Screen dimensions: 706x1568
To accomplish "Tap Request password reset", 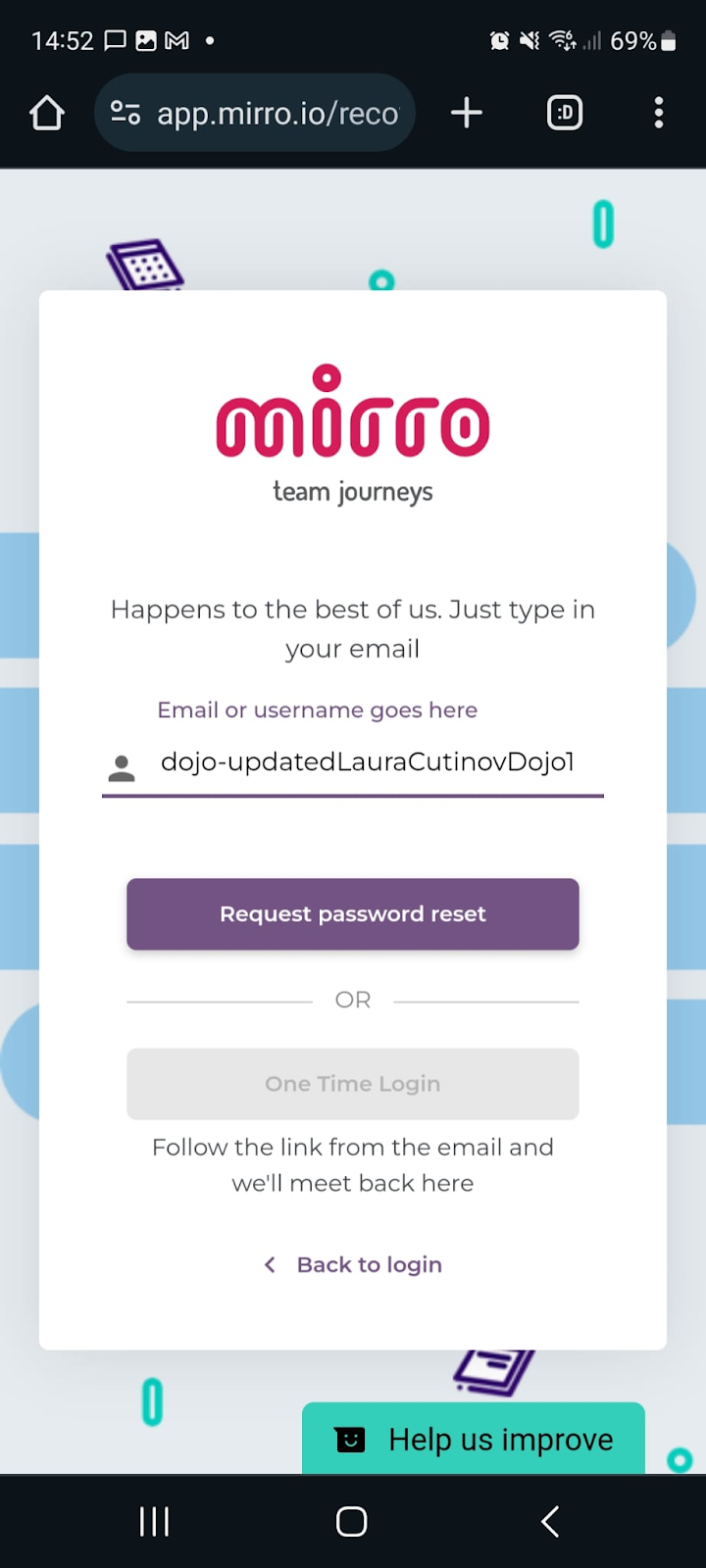I will pos(353,913).
